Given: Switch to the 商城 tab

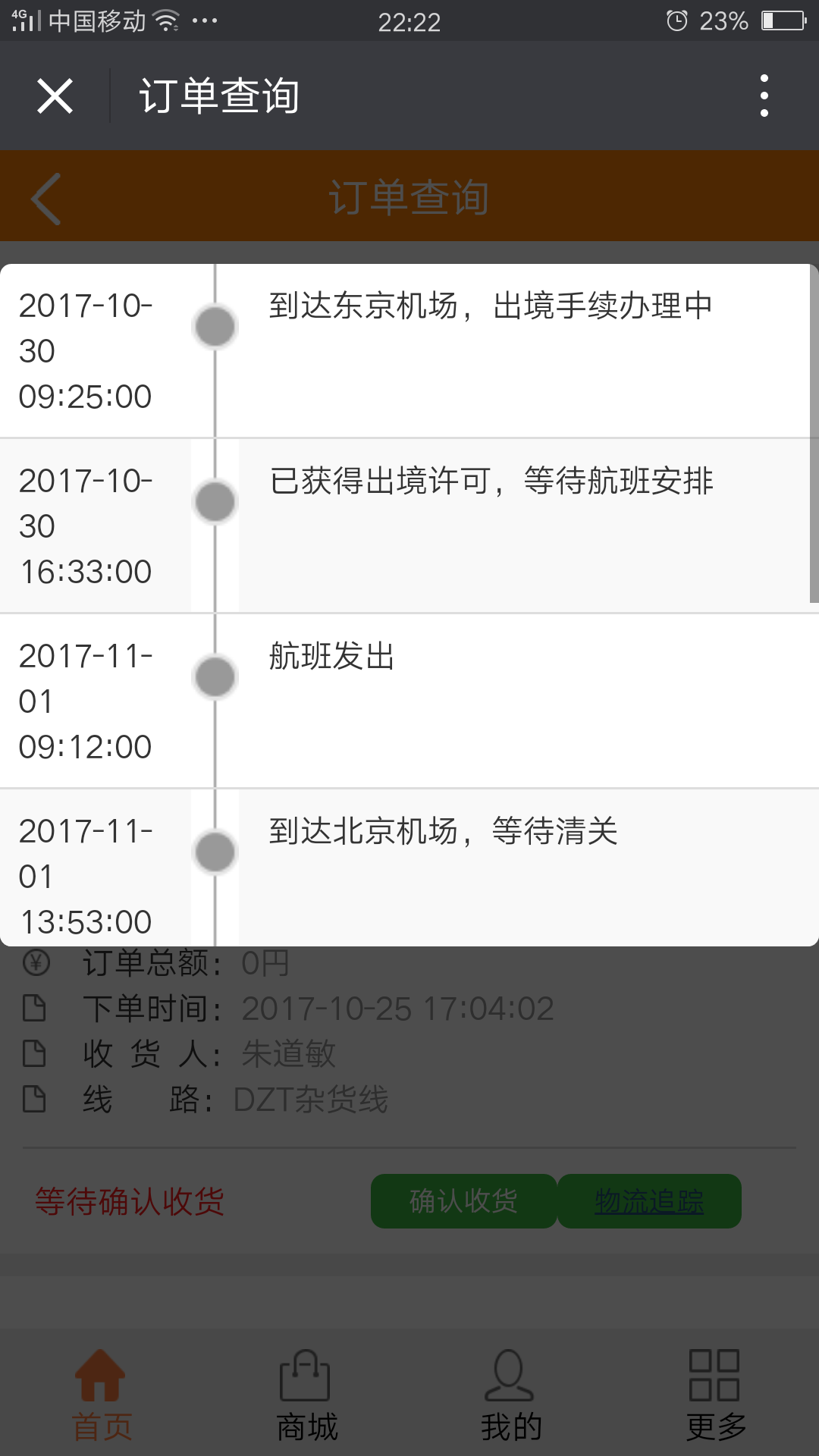Looking at the screenshot, I should [x=306, y=1395].
